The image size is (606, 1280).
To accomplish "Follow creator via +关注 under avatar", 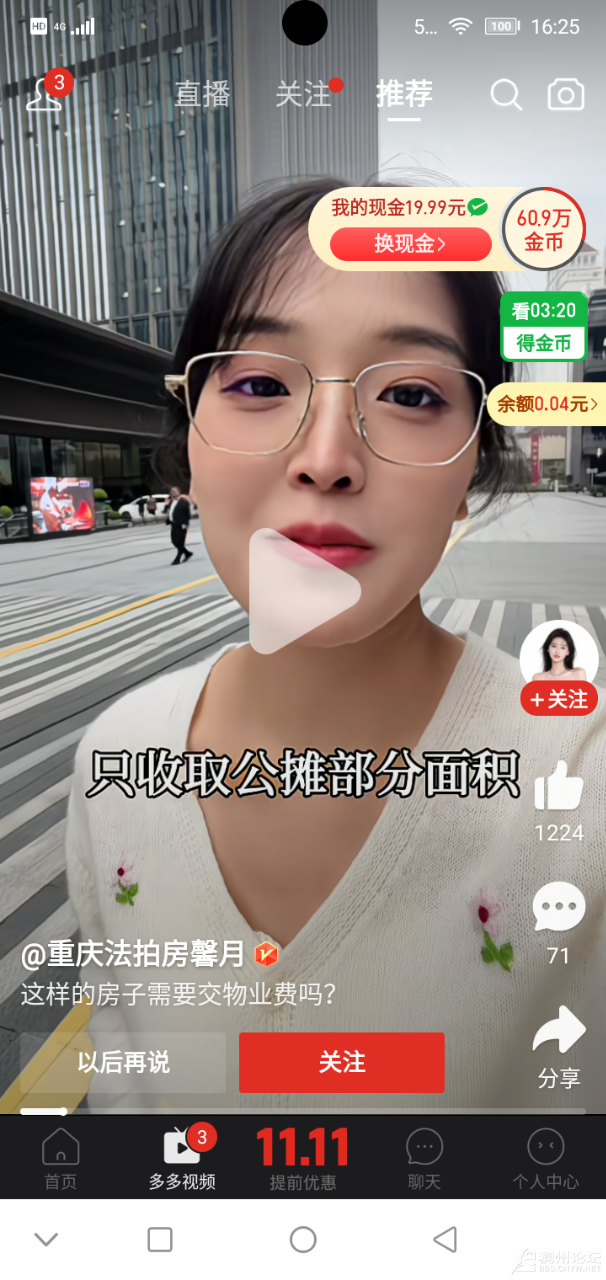I will [x=559, y=699].
